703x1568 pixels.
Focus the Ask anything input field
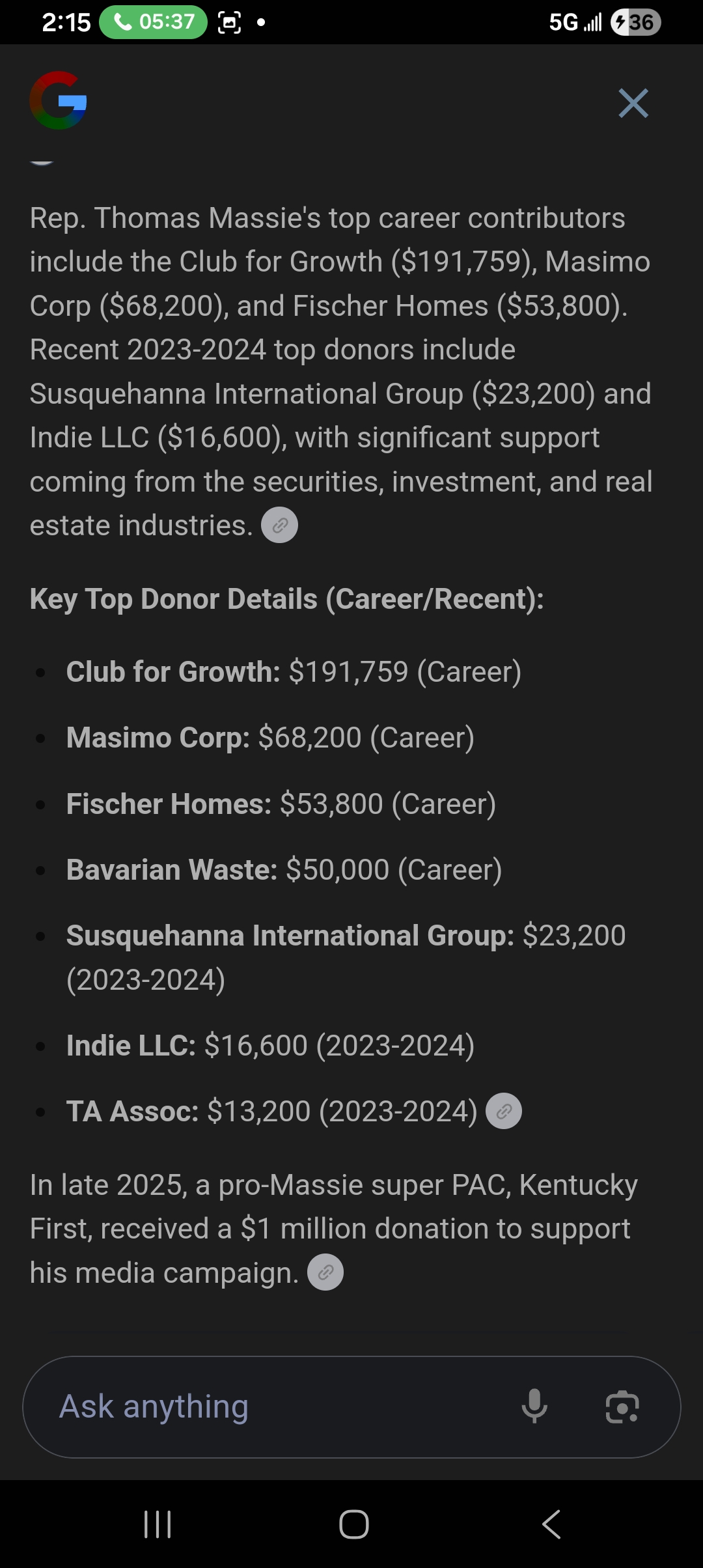tap(260, 1407)
